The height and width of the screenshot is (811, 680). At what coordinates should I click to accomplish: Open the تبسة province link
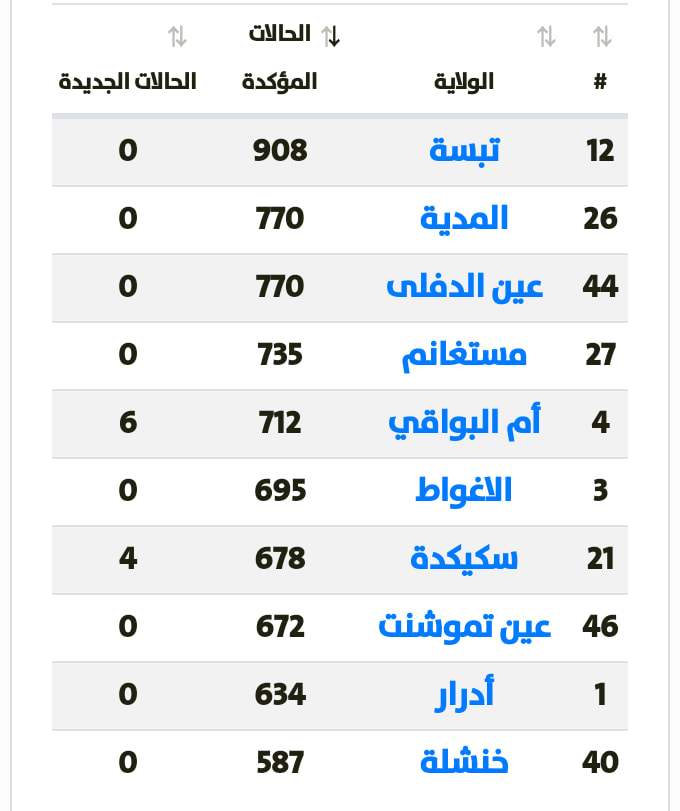(465, 151)
